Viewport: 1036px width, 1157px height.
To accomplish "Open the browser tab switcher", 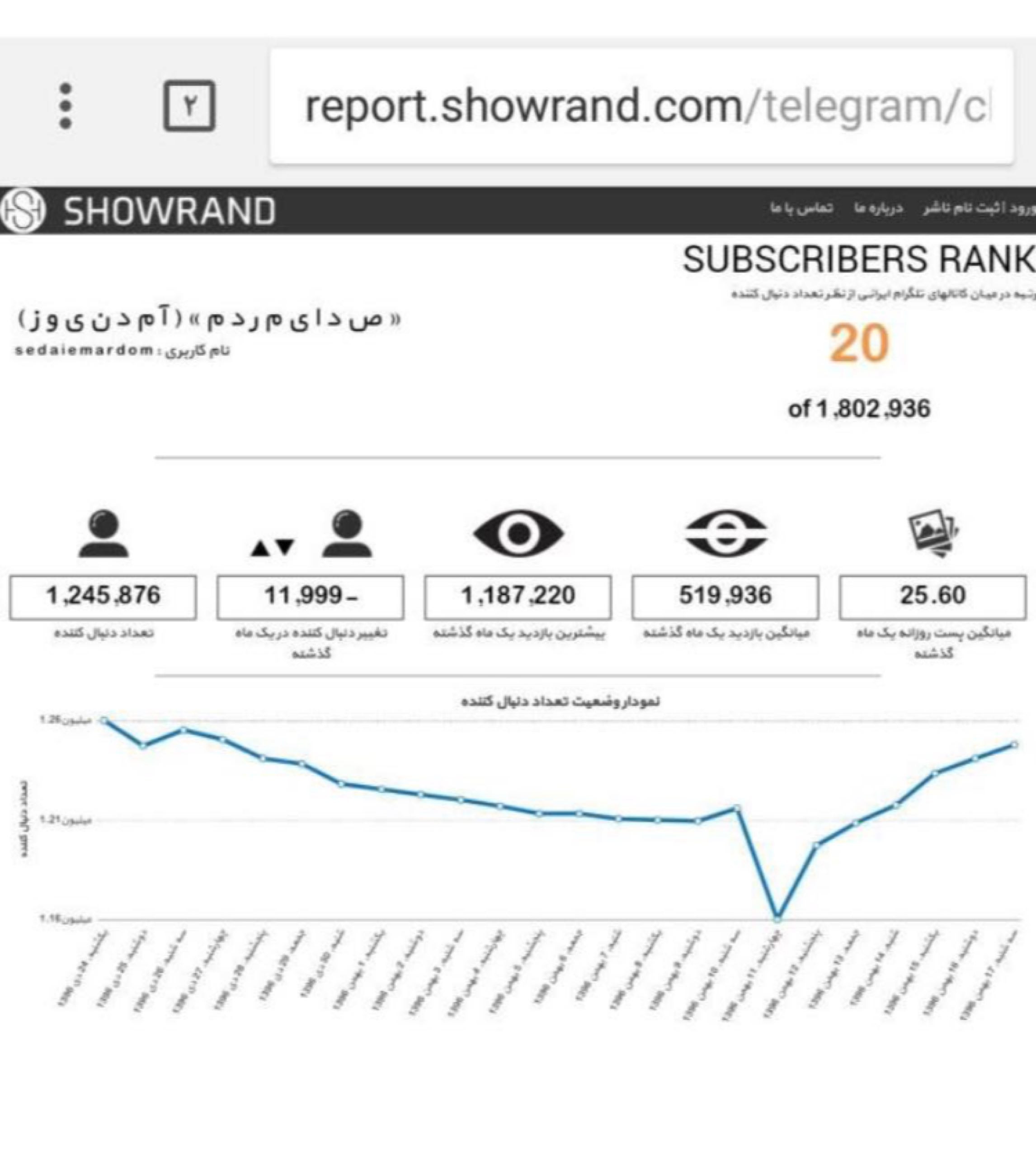I will point(189,106).
